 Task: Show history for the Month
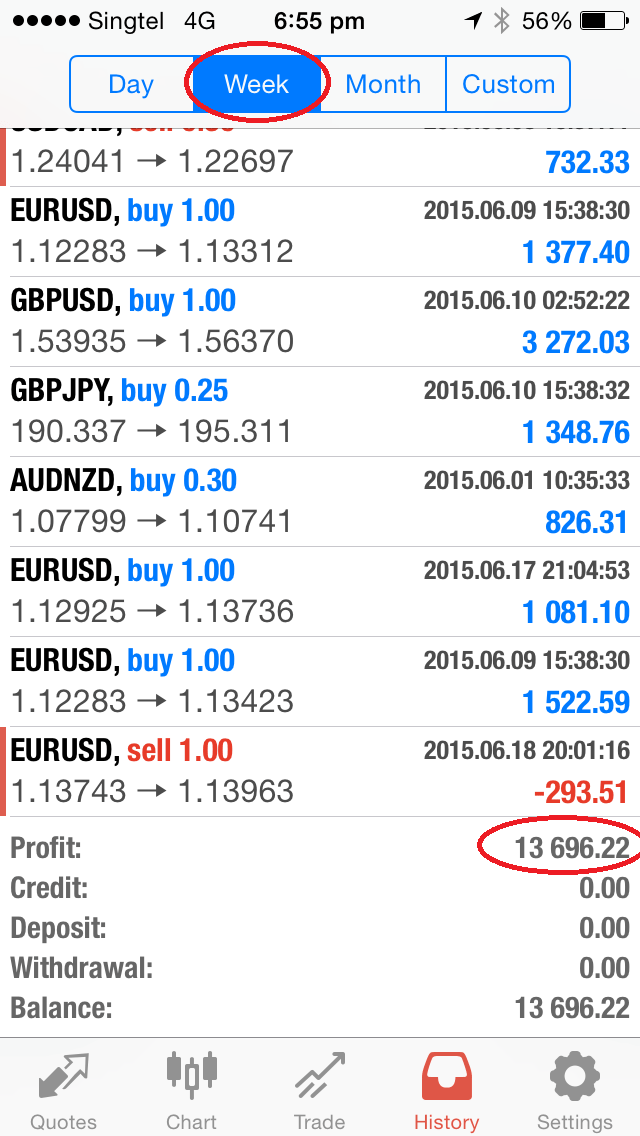click(383, 85)
